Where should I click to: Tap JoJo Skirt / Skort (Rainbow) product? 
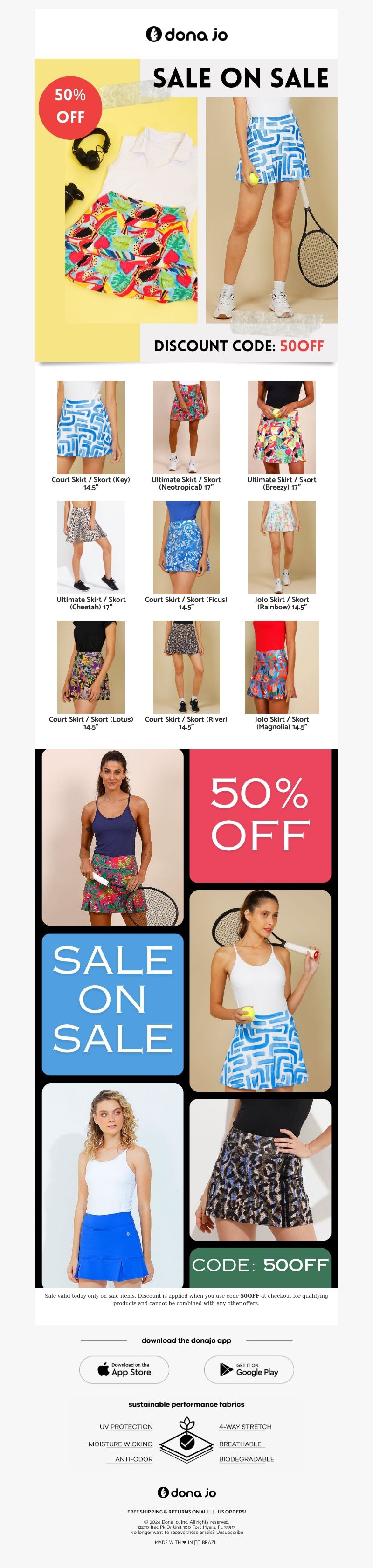point(282,546)
